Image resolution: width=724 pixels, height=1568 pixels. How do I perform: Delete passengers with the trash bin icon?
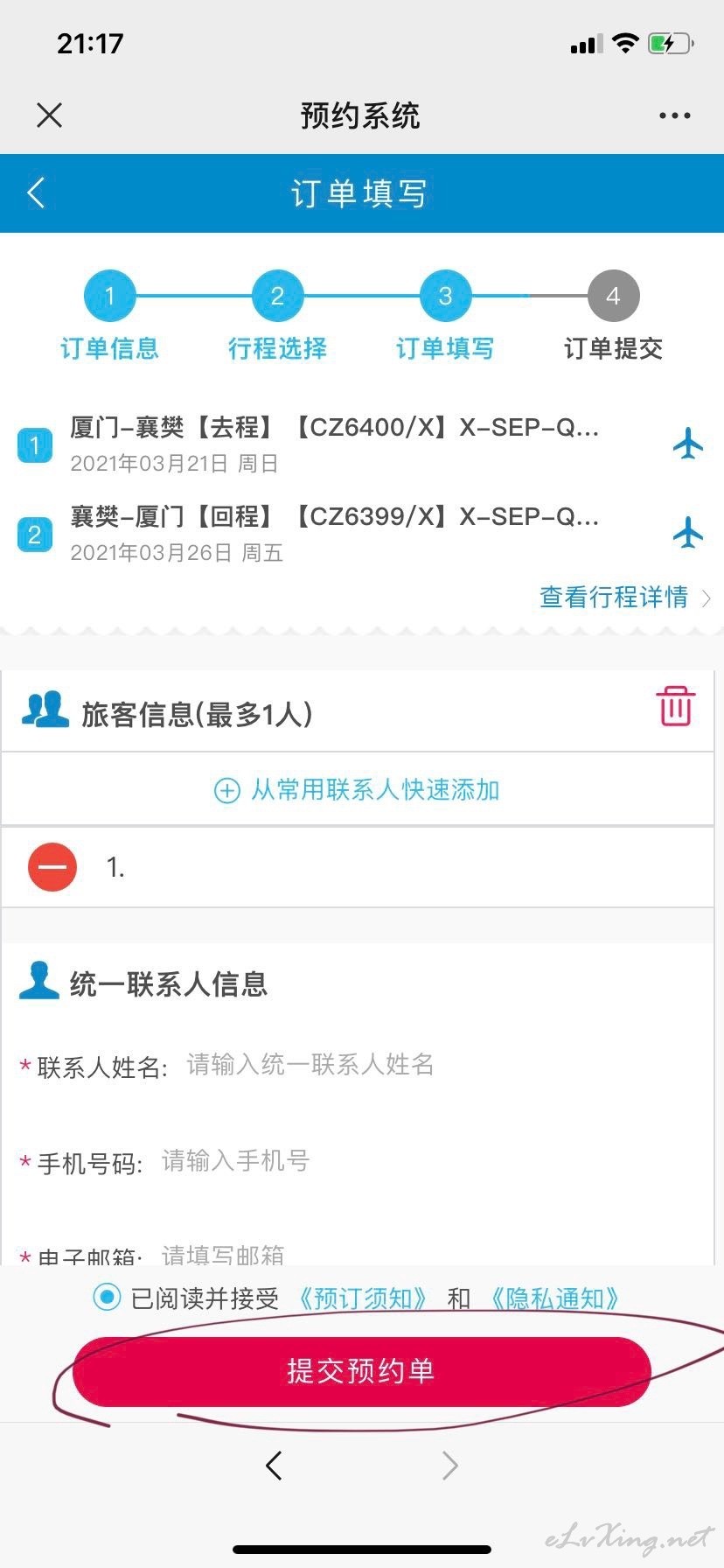[676, 706]
